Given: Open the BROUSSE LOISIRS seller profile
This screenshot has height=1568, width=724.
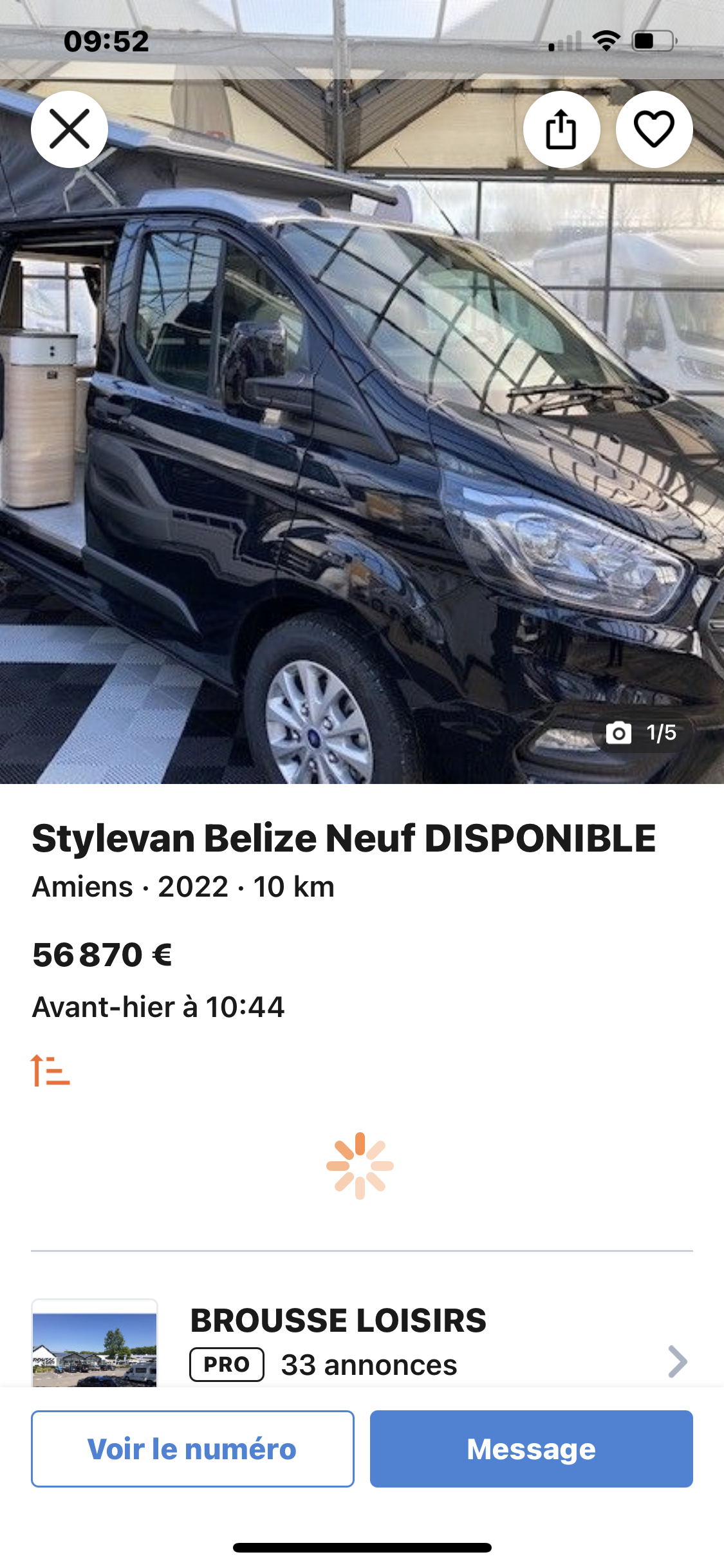Looking at the screenshot, I should click(362, 1342).
